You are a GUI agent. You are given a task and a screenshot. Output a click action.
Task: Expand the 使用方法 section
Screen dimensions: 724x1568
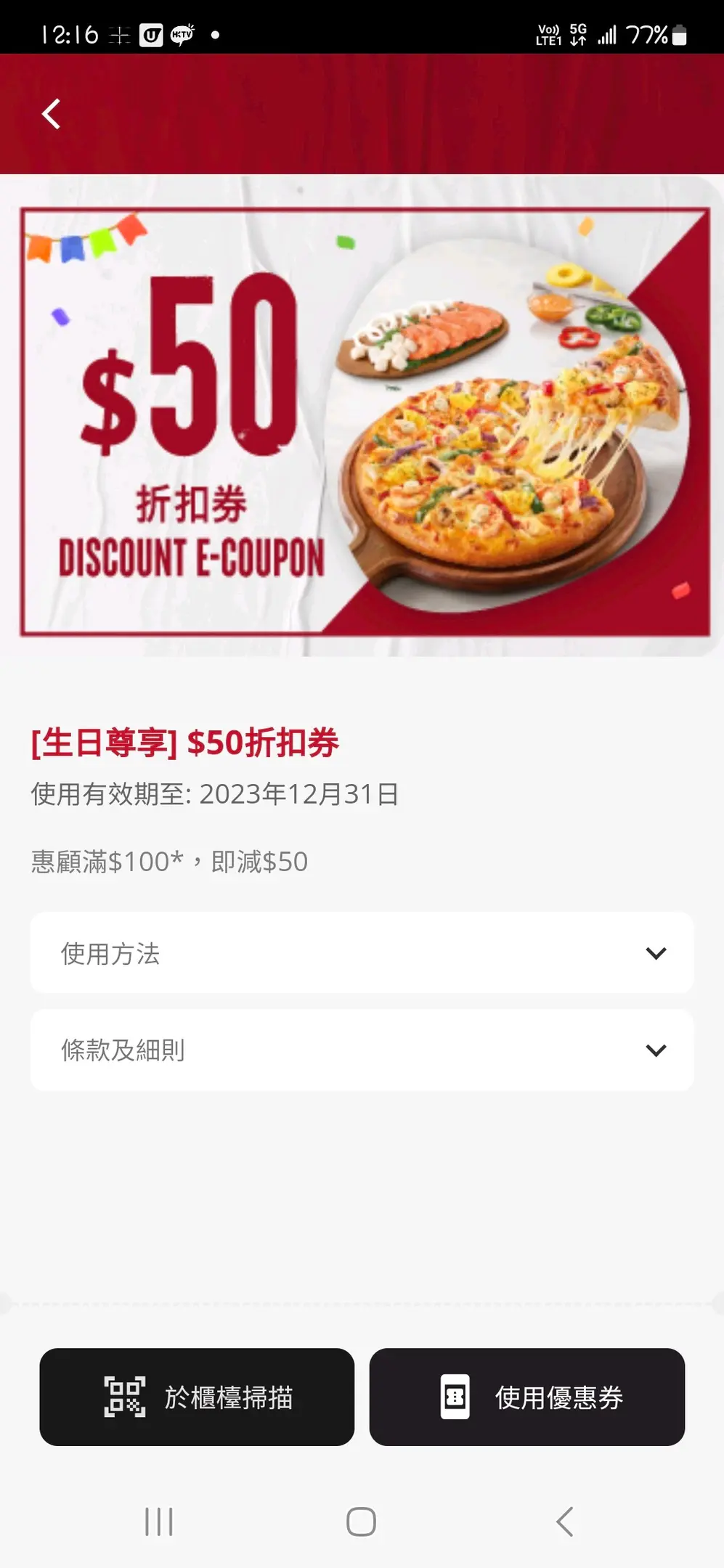[362, 953]
